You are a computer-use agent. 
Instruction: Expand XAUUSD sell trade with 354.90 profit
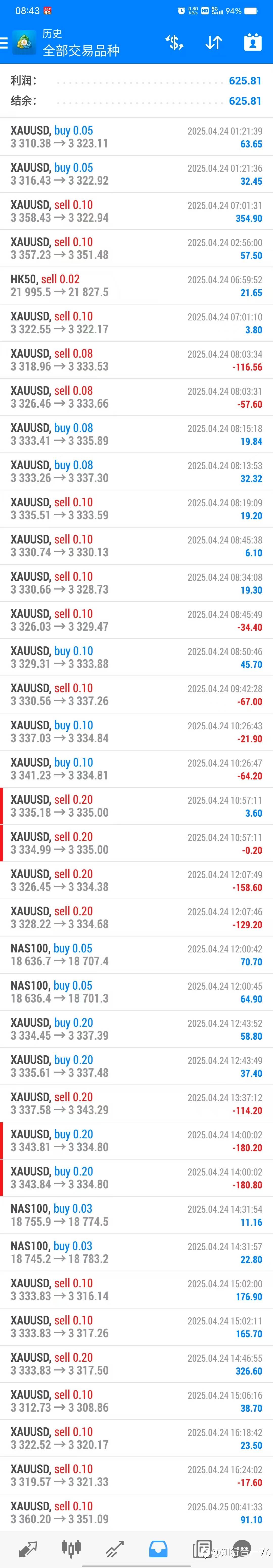pos(136,211)
